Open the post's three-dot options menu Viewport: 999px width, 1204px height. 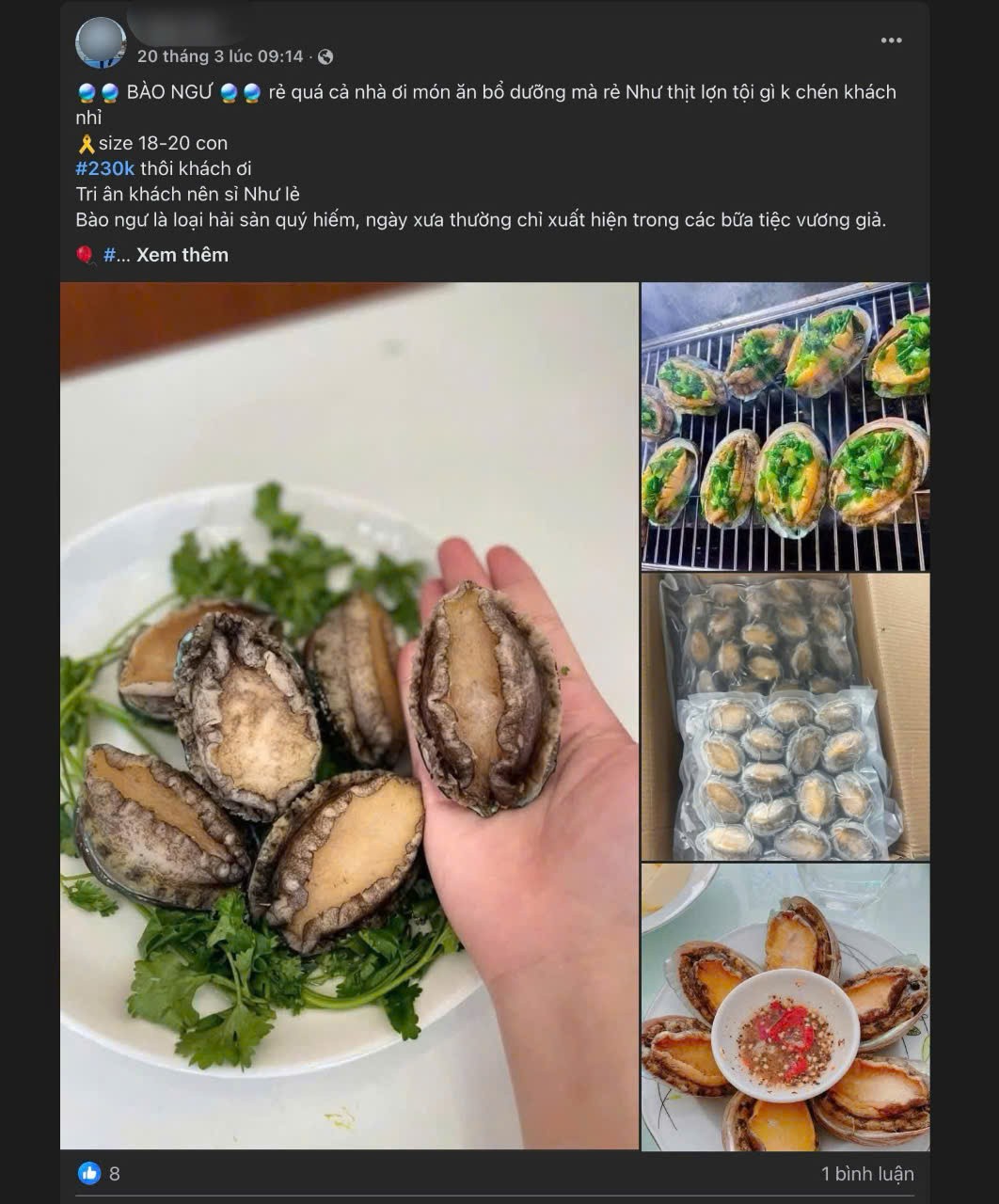(x=891, y=40)
